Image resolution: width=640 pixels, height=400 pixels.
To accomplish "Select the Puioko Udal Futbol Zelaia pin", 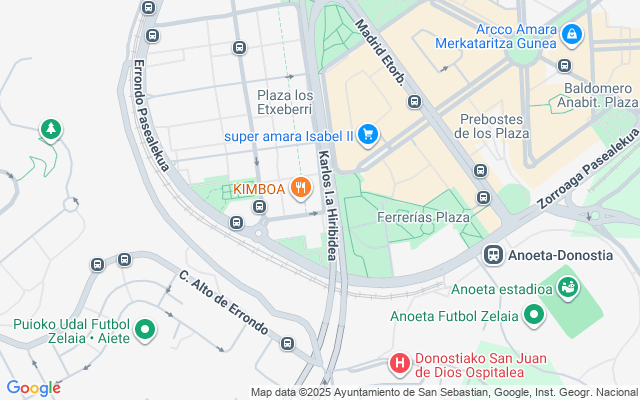I will [145, 329].
